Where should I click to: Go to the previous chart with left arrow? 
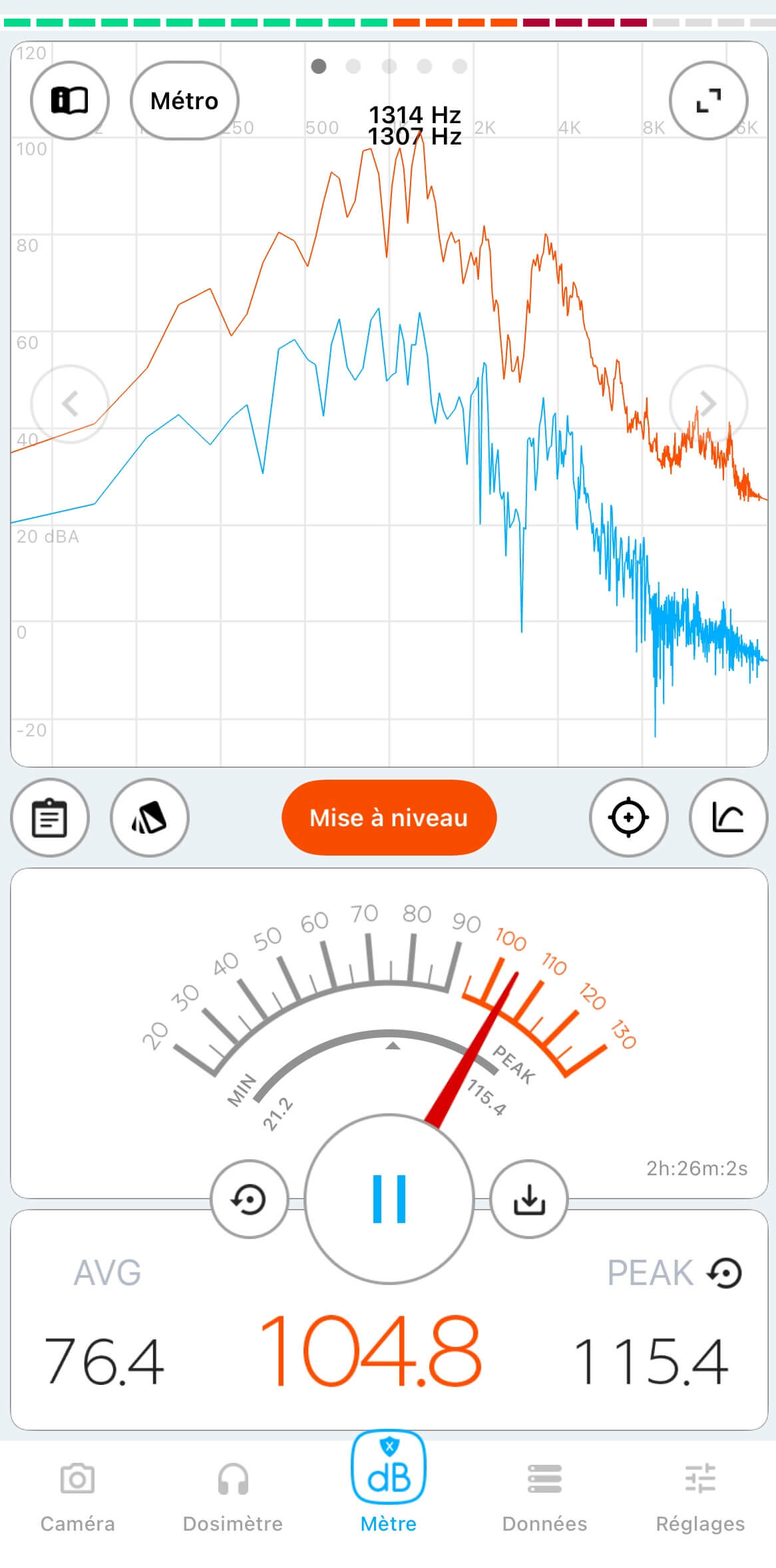tap(70, 403)
